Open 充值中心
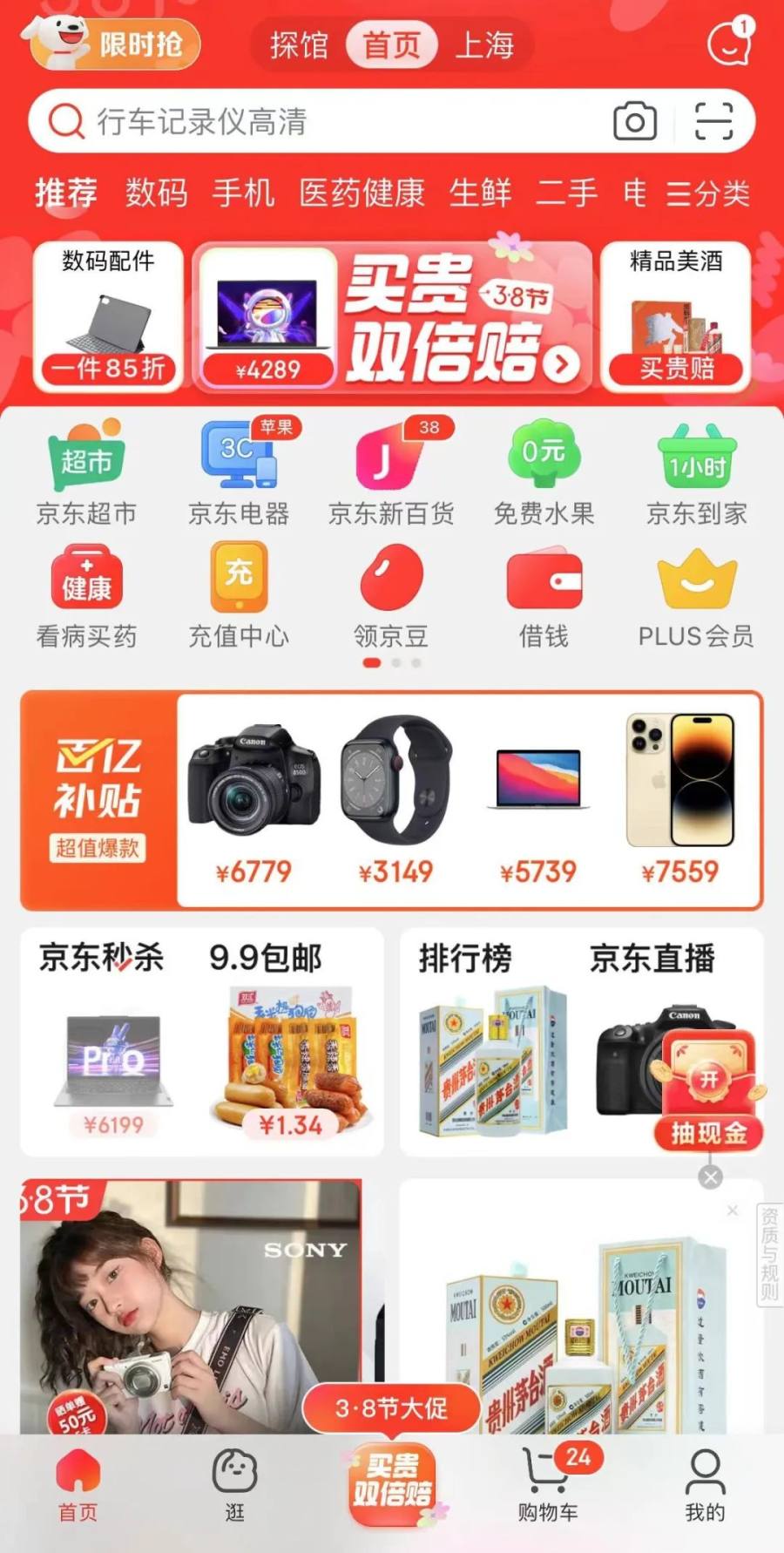 (239, 597)
